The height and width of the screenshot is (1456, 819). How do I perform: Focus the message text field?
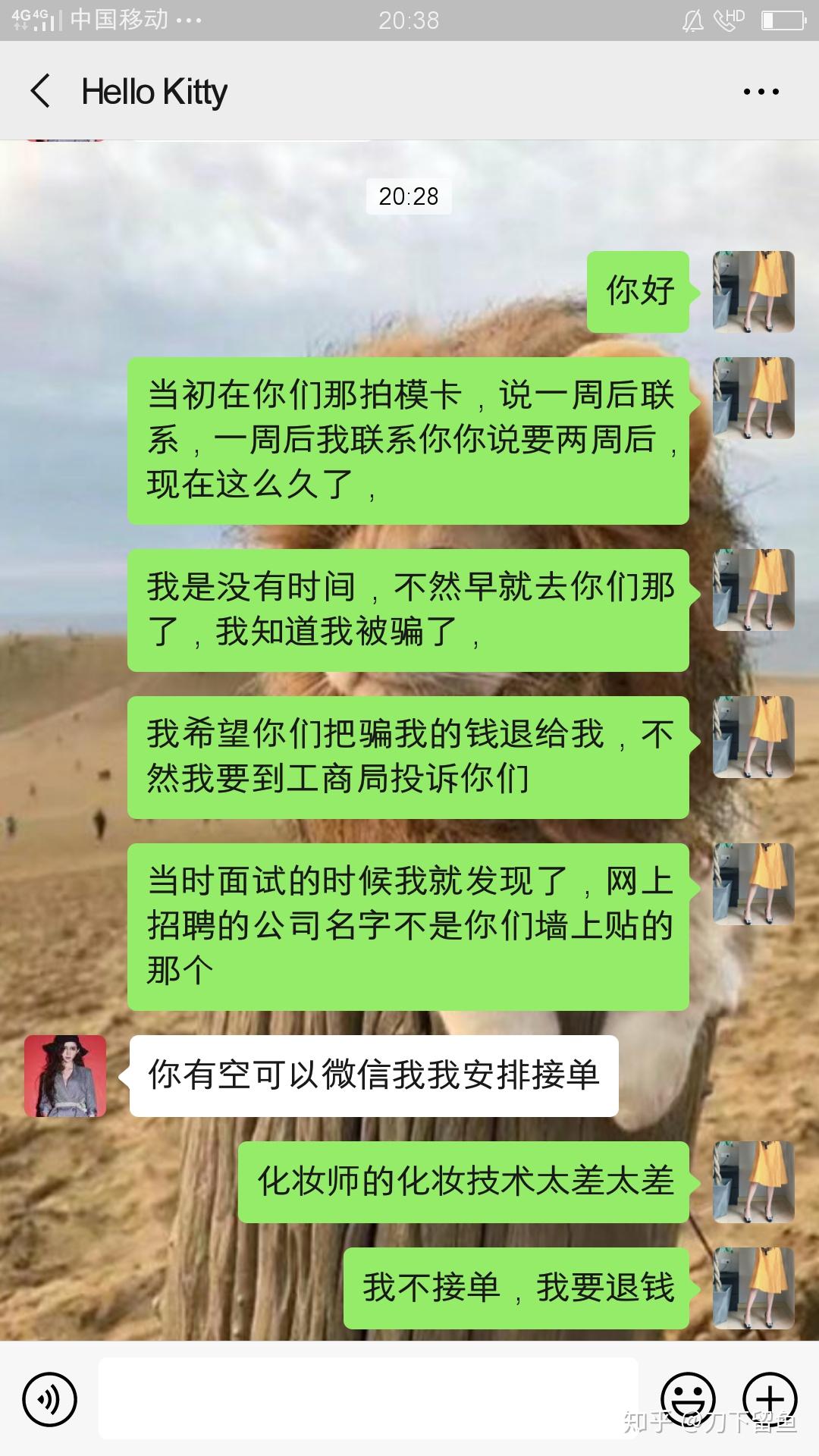[x=368, y=1399]
